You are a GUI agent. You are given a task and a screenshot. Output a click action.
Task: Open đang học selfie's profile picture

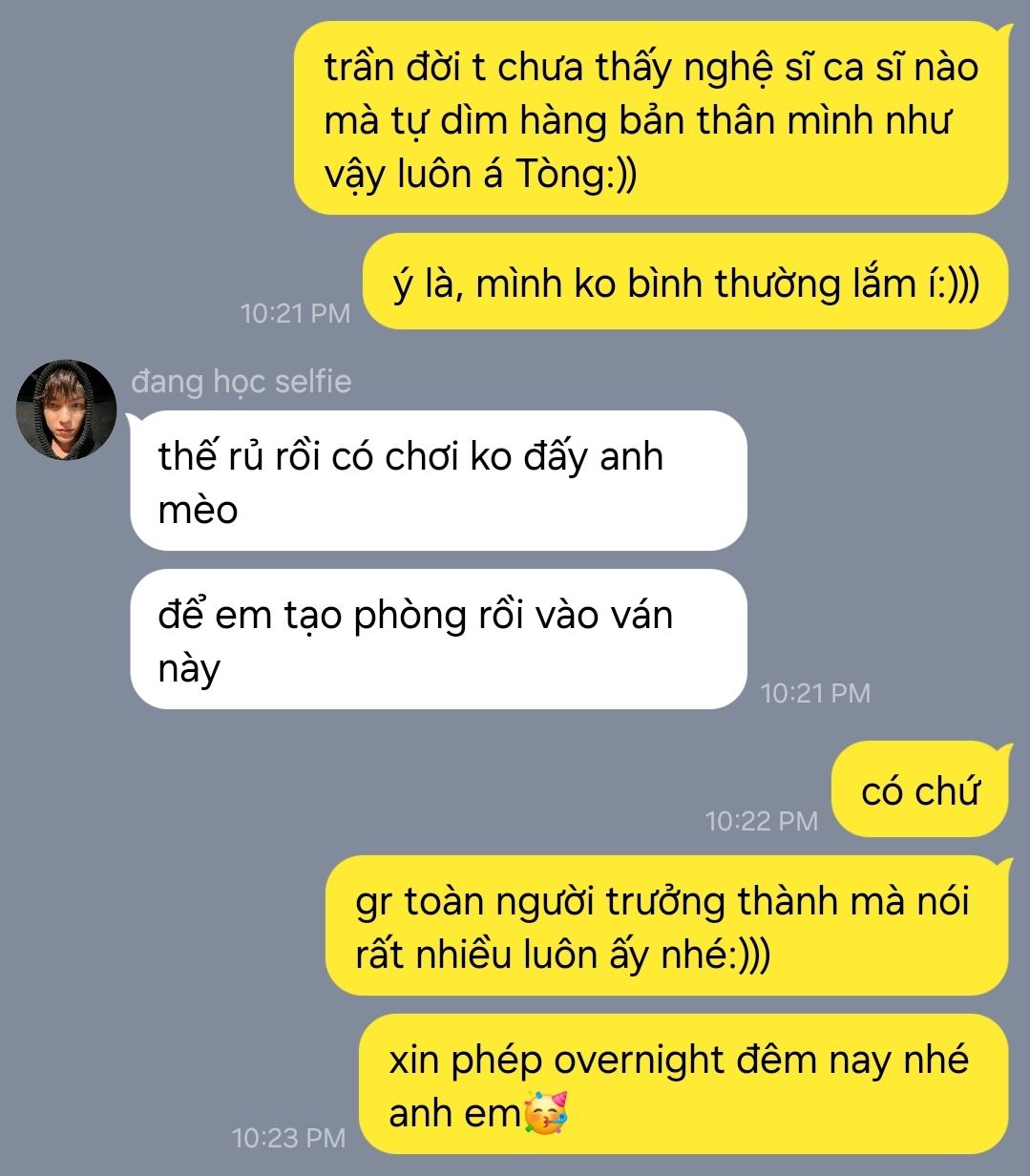[x=66, y=409]
